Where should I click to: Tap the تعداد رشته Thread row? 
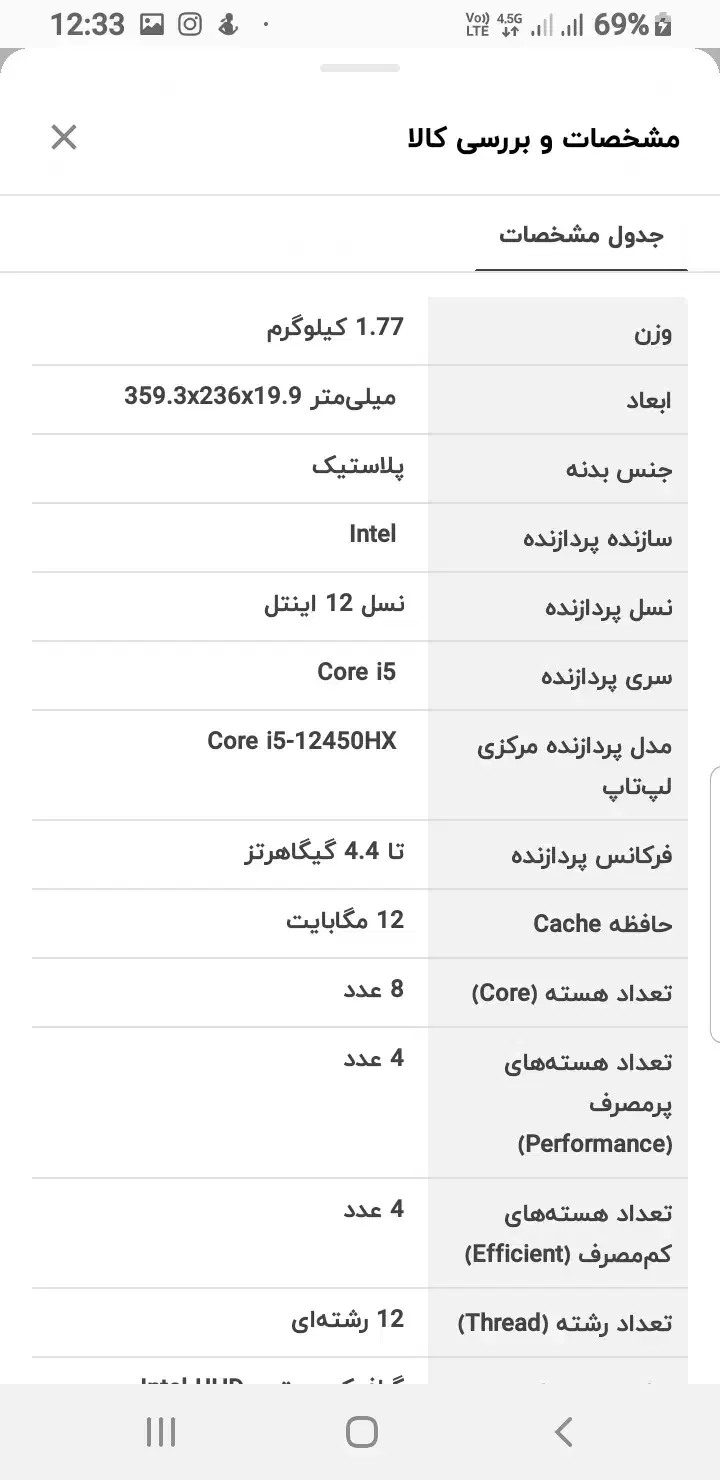pyautogui.click(x=360, y=1322)
